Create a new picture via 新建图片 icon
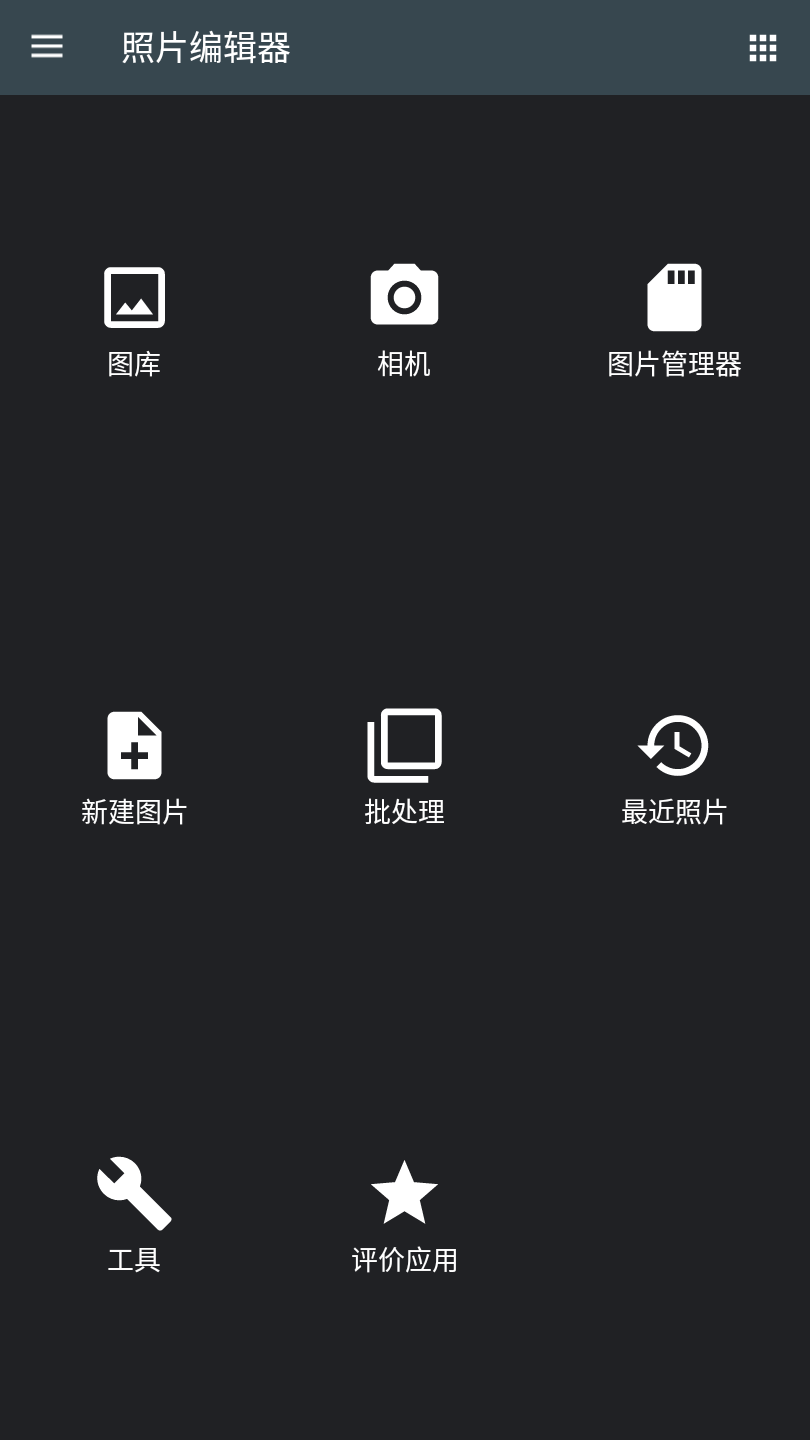Viewport: 810px width, 1440px height. 135,744
